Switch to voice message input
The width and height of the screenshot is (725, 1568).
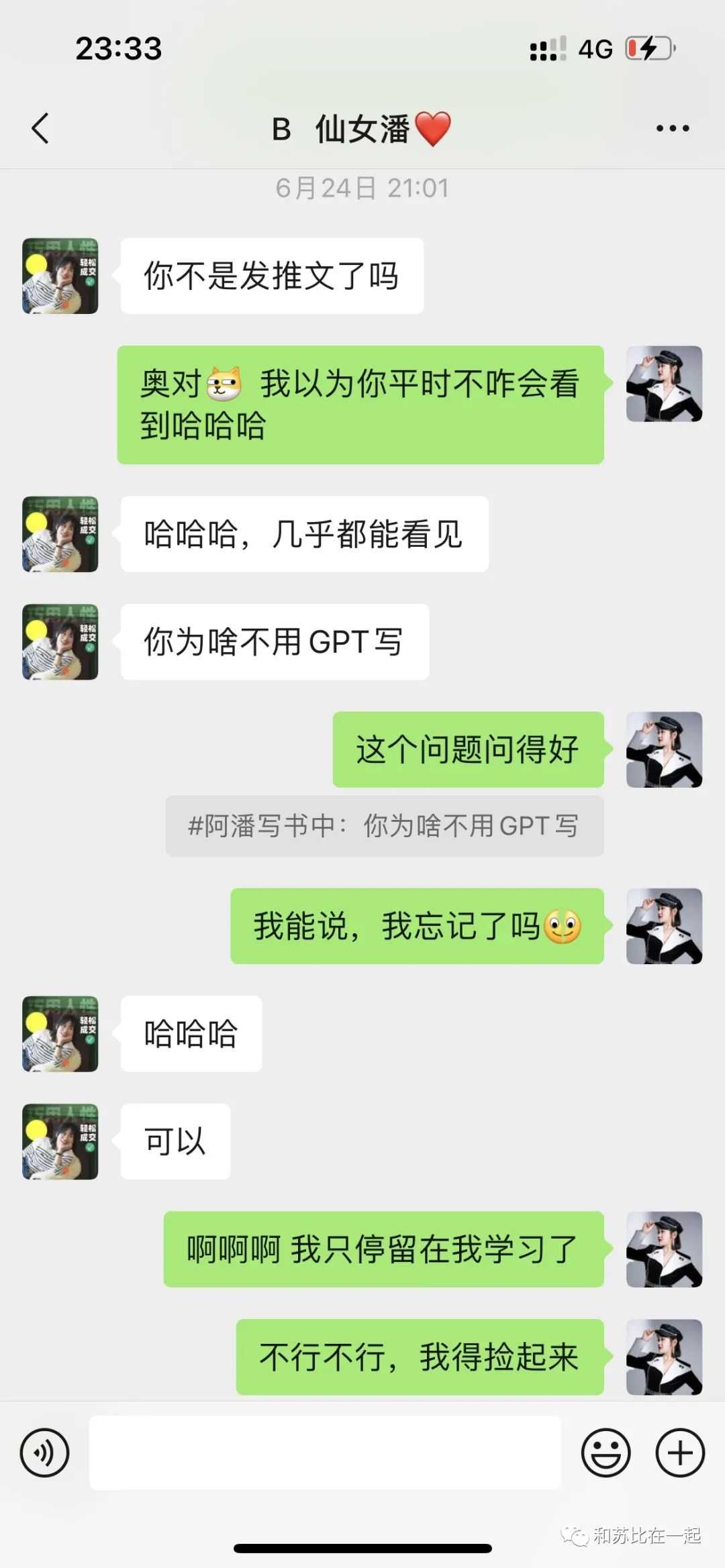pyautogui.click(x=45, y=1453)
